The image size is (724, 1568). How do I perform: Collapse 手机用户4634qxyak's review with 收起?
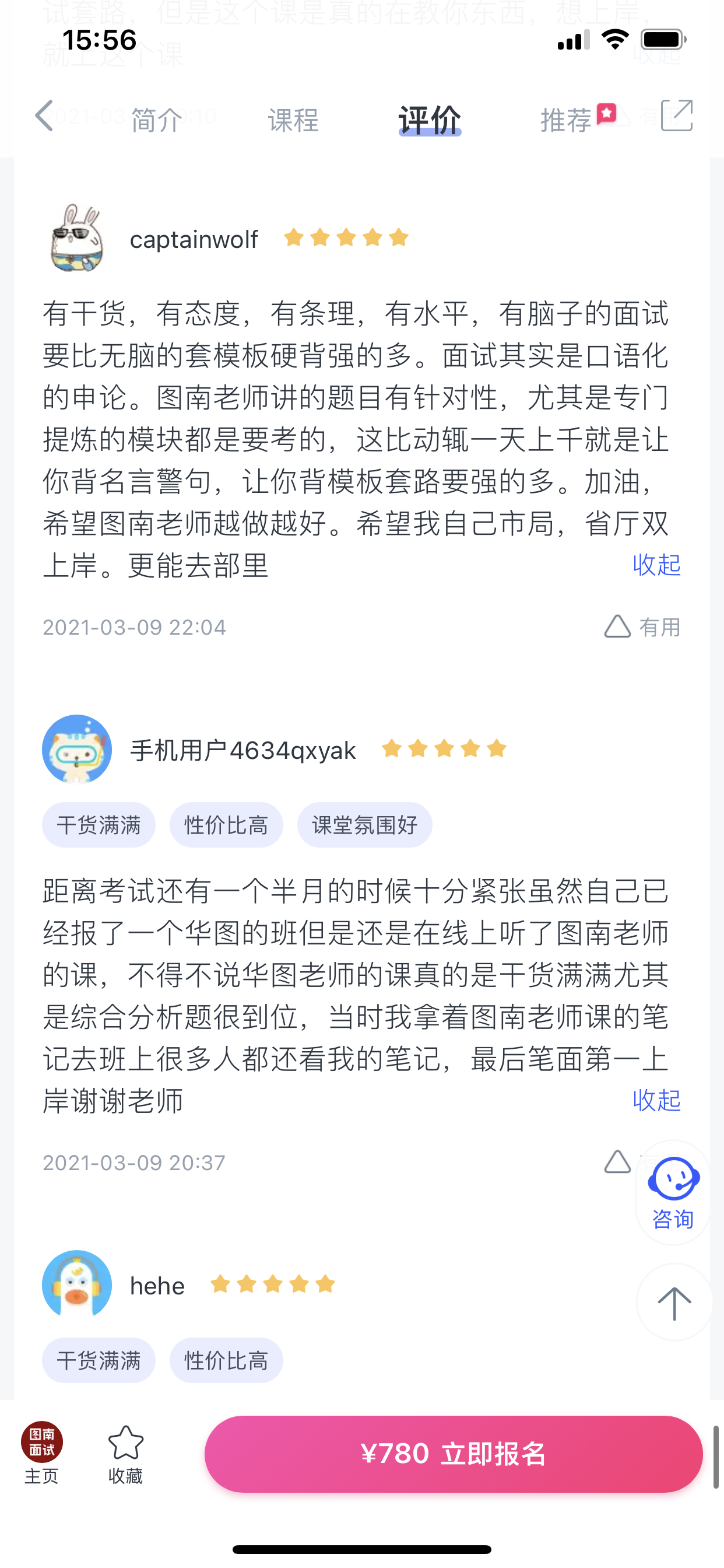tap(656, 1100)
